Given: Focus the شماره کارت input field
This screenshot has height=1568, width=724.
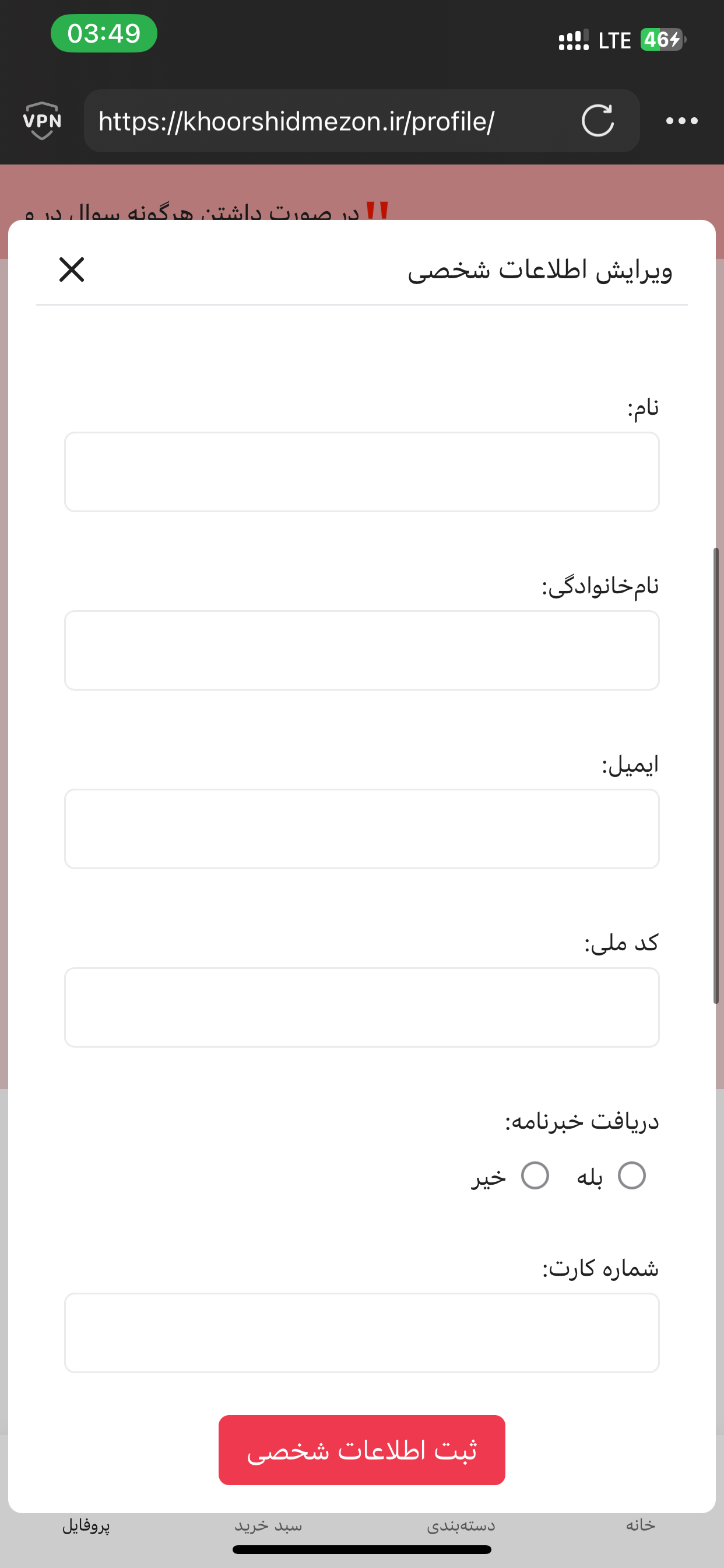Looking at the screenshot, I should click(361, 1332).
